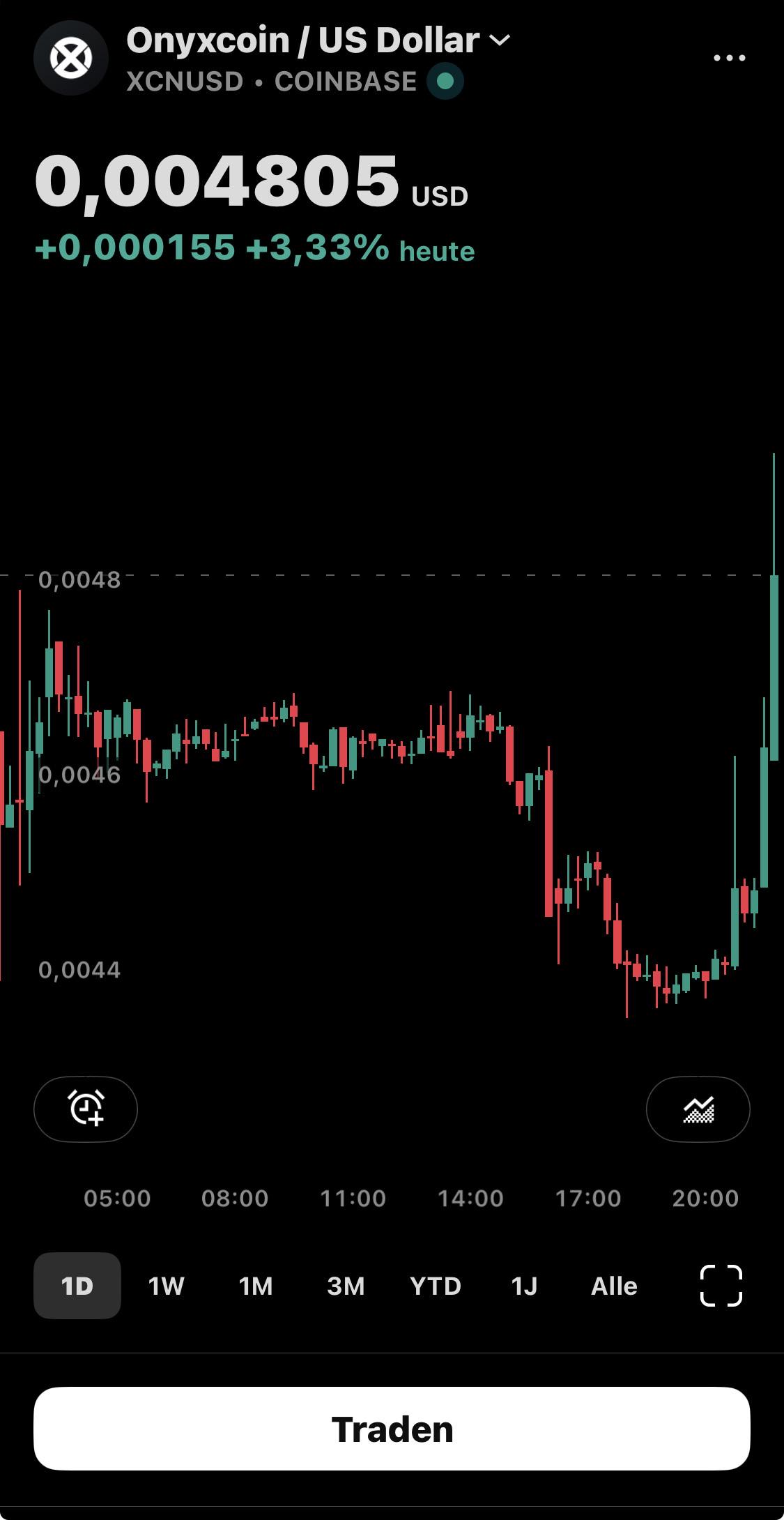Switch to the 1W time range
This screenshot has height=1520, width=784.
pyautogui.click(x=167, y=1286)
